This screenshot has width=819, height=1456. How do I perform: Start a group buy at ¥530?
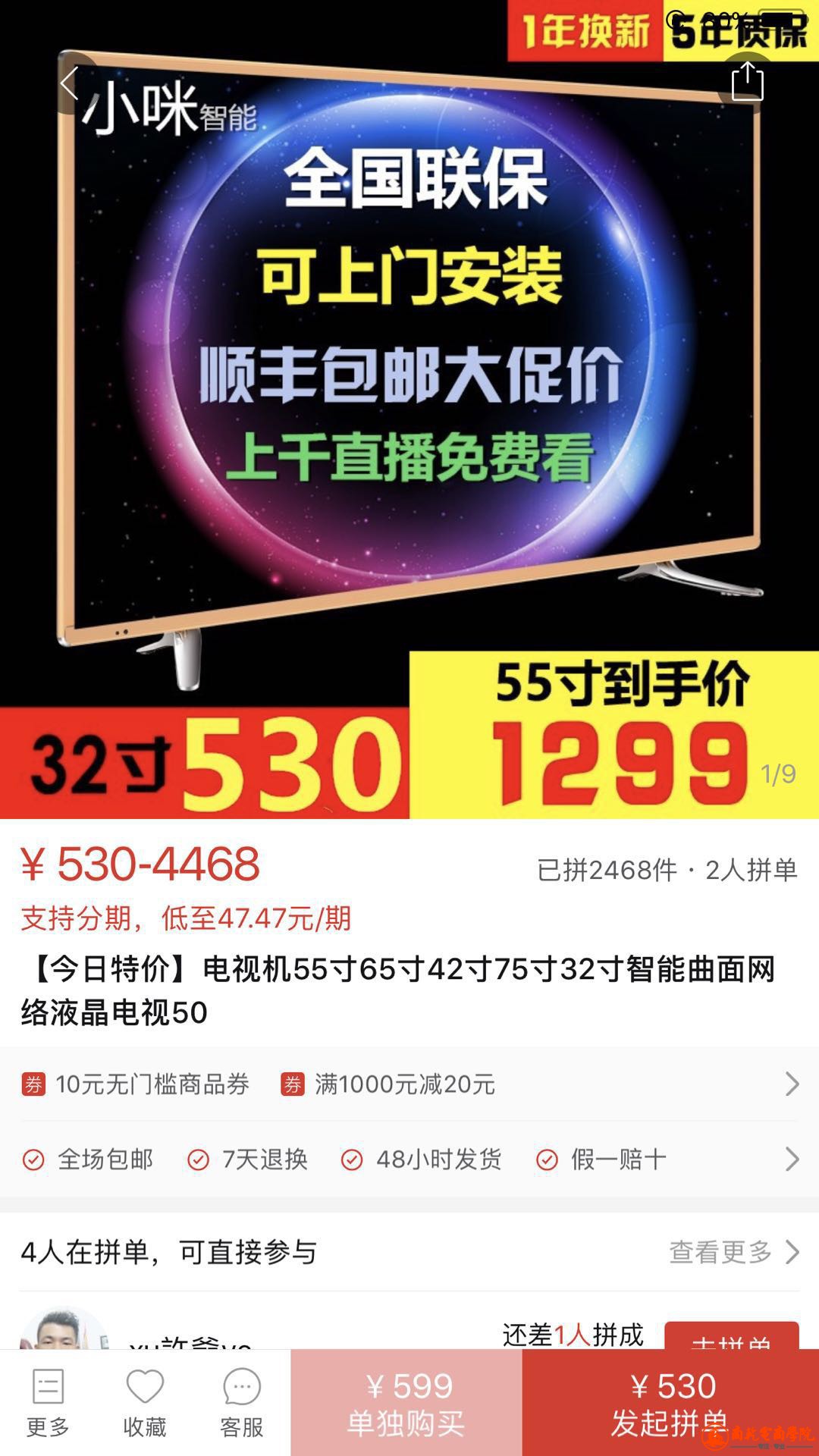pos(670,1404)
